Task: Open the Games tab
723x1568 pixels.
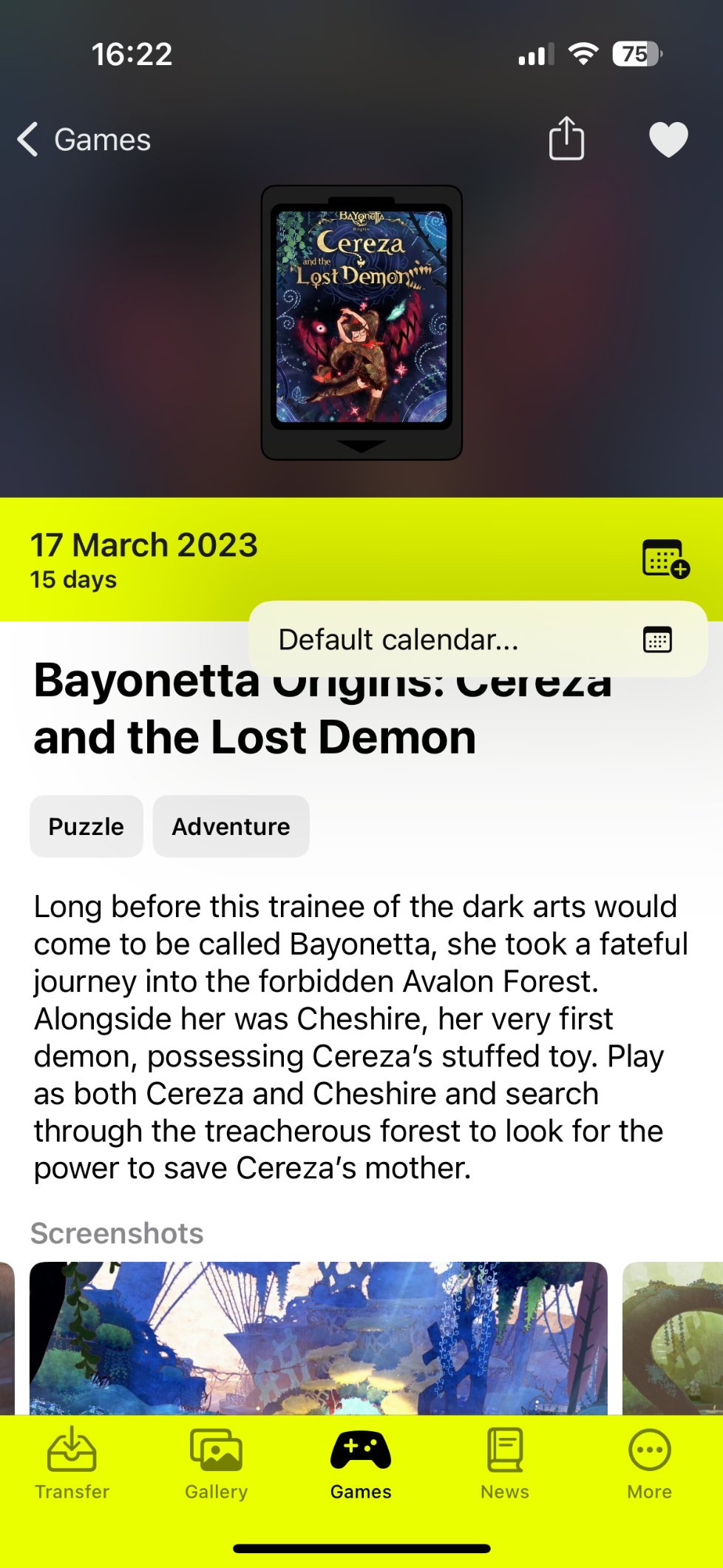Action: pyautogui.click(x=361, y=1464)
